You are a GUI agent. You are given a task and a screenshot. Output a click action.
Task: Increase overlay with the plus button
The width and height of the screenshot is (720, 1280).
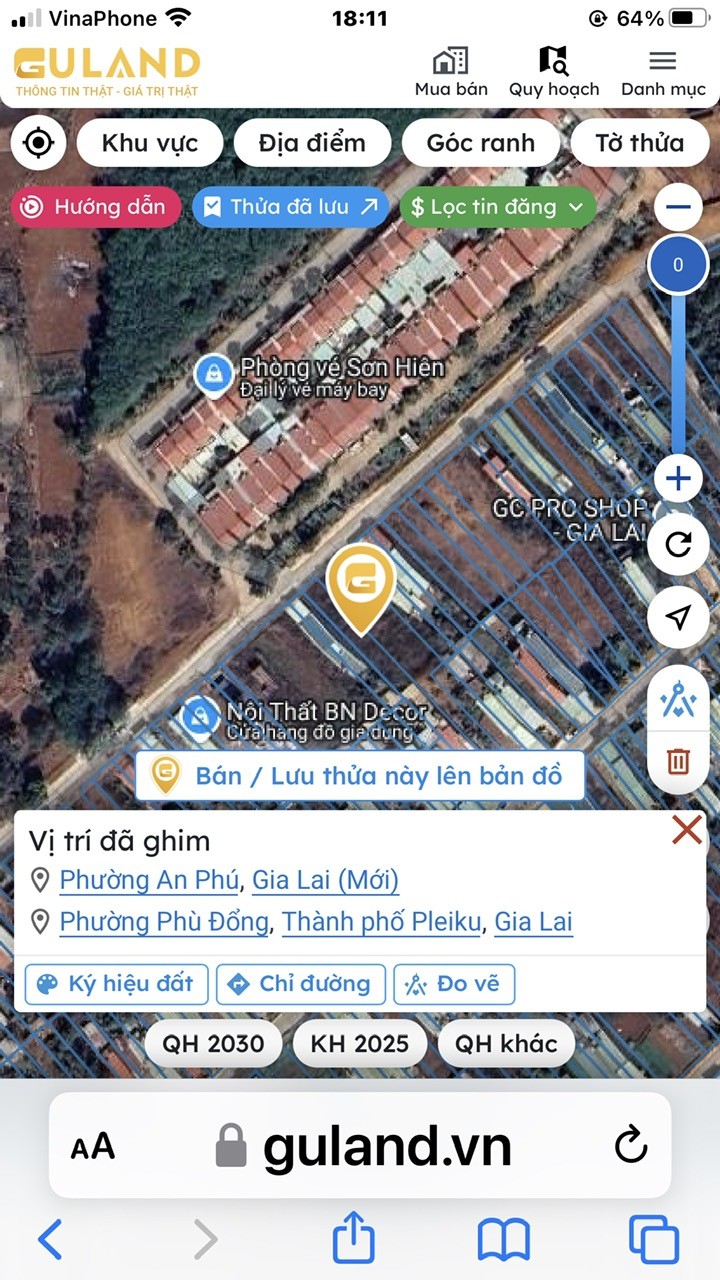(678, 478)
